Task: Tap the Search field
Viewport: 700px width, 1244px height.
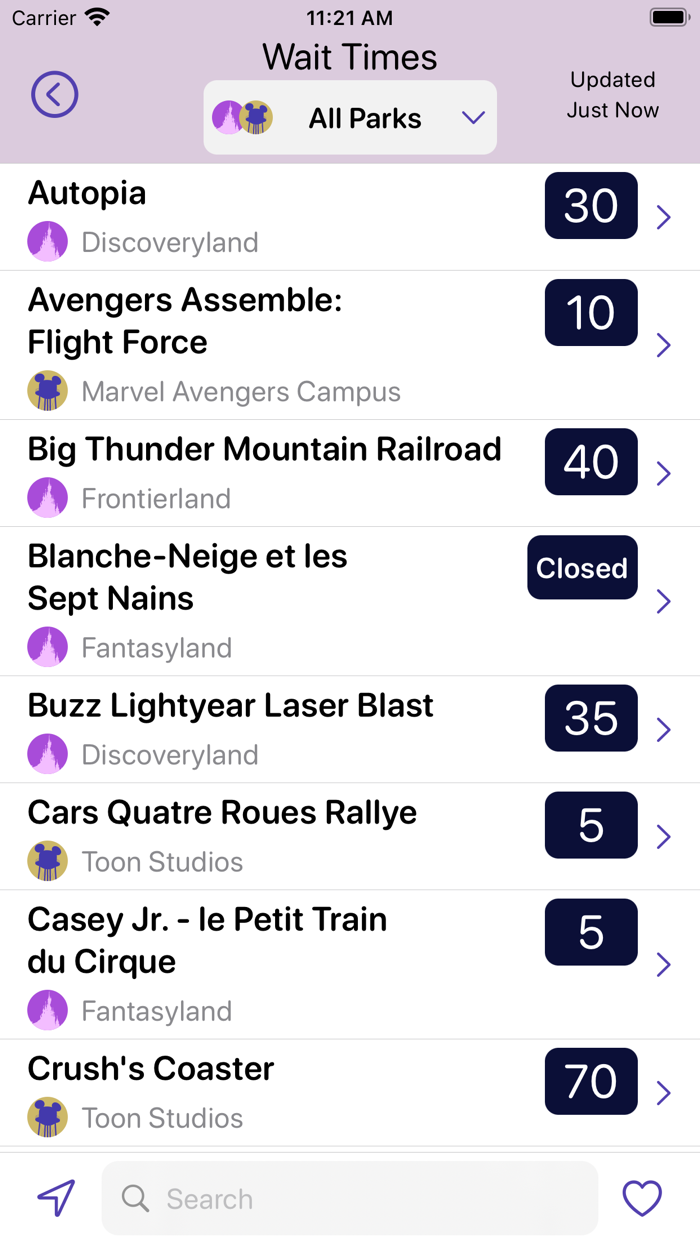Action: tap(350, 1198)
